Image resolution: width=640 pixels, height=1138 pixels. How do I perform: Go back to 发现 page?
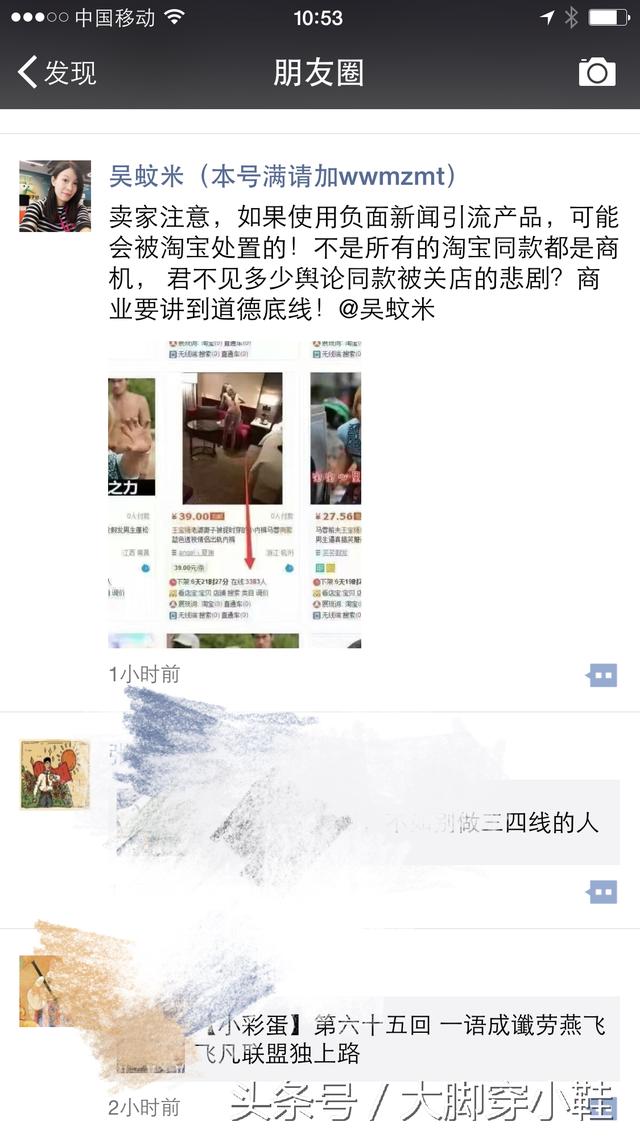click(x=57, y=73)
